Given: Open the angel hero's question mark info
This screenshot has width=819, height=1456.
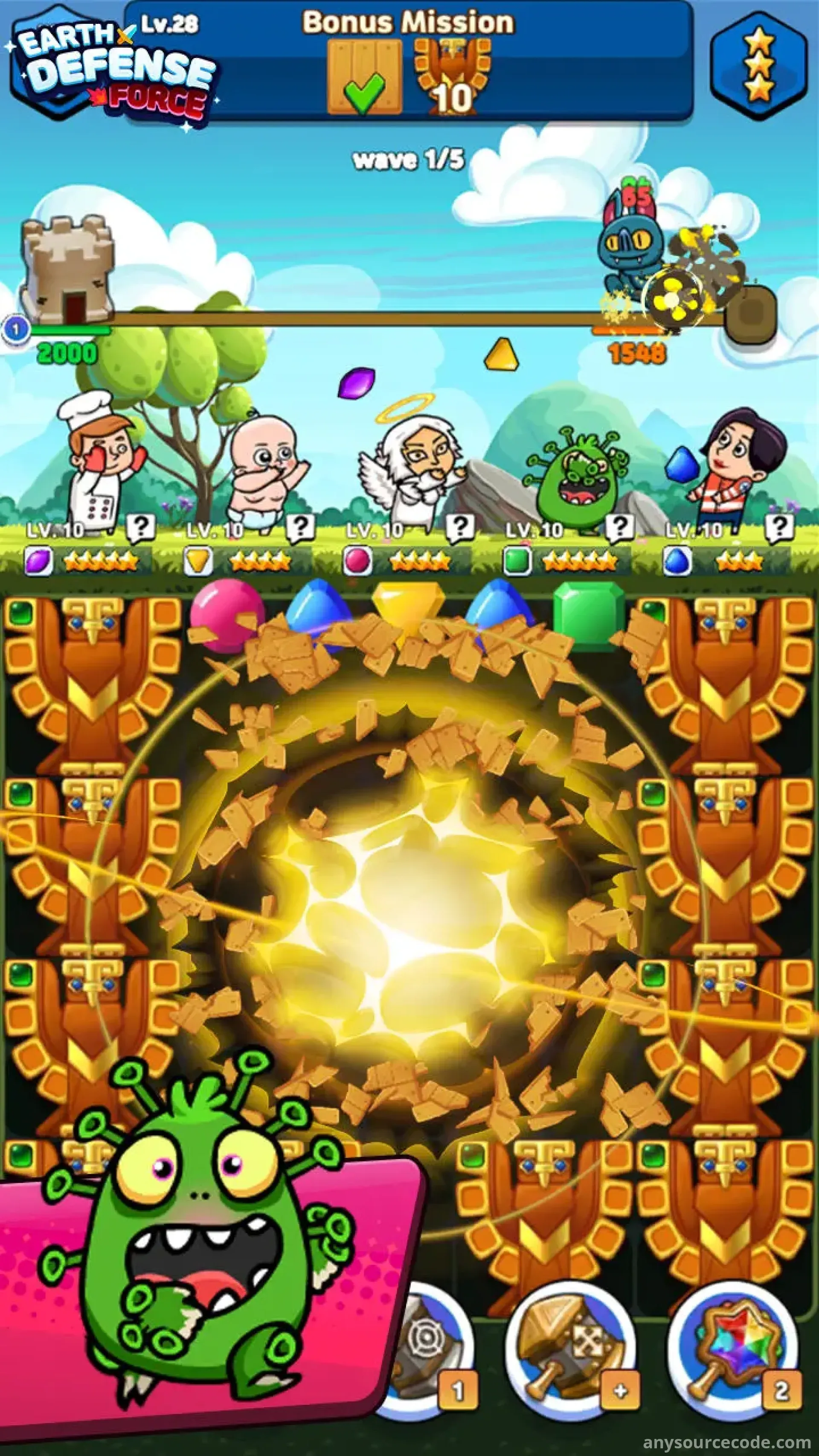Looking at the screenshot, I should [x=459, y=528].
